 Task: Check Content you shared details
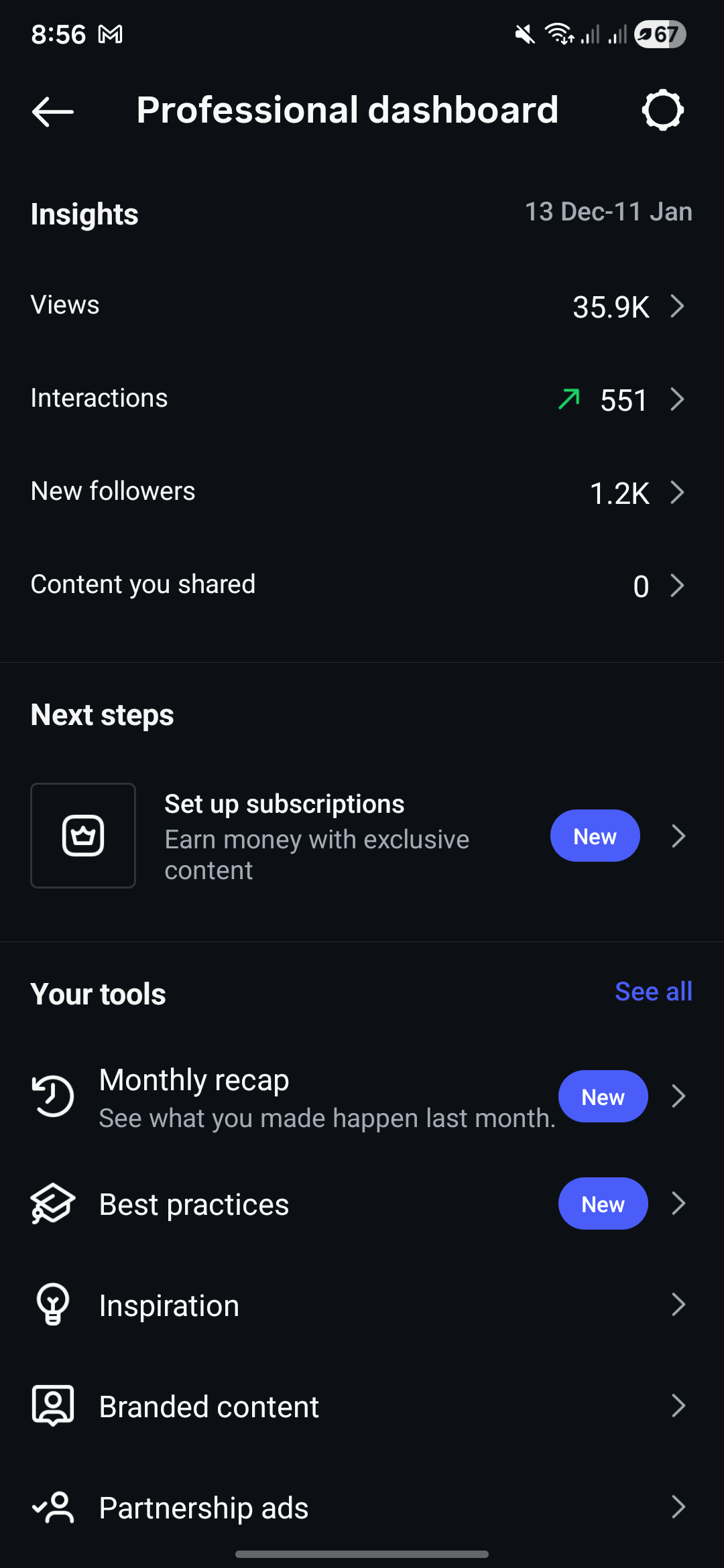[x=362, y=586]
